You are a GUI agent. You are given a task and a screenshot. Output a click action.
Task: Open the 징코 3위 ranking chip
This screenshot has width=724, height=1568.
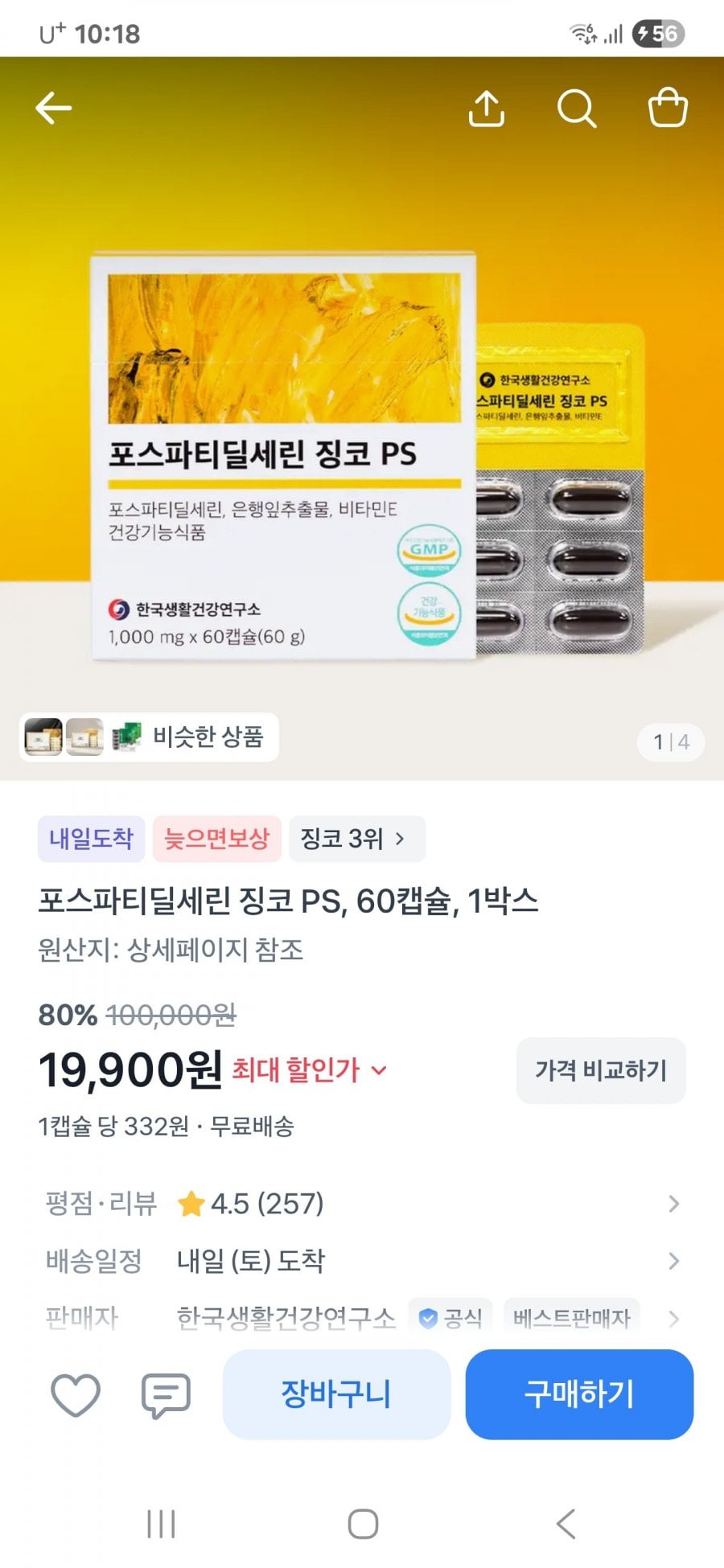tap(357, 839)
